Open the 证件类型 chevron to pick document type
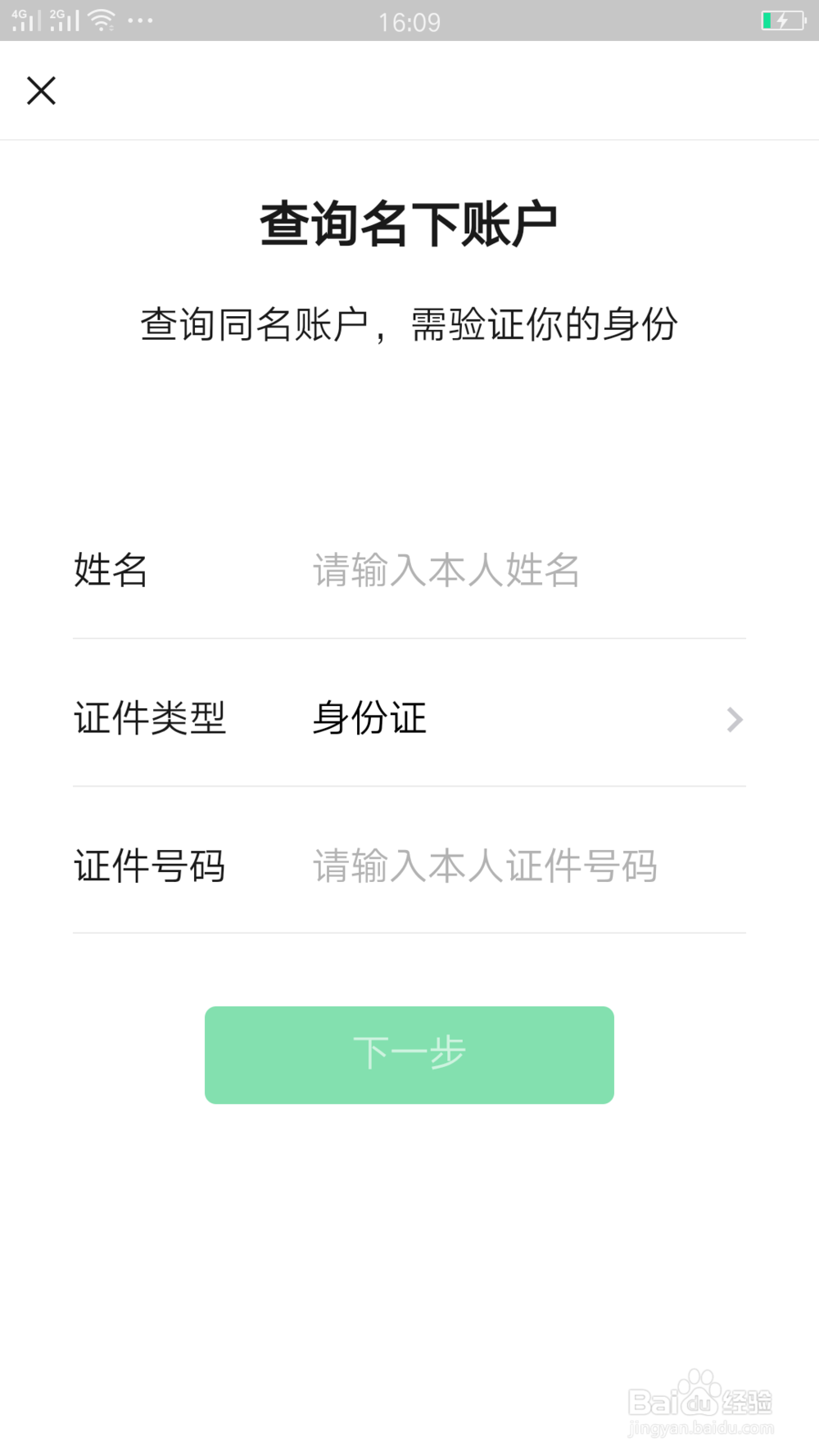 733,719
